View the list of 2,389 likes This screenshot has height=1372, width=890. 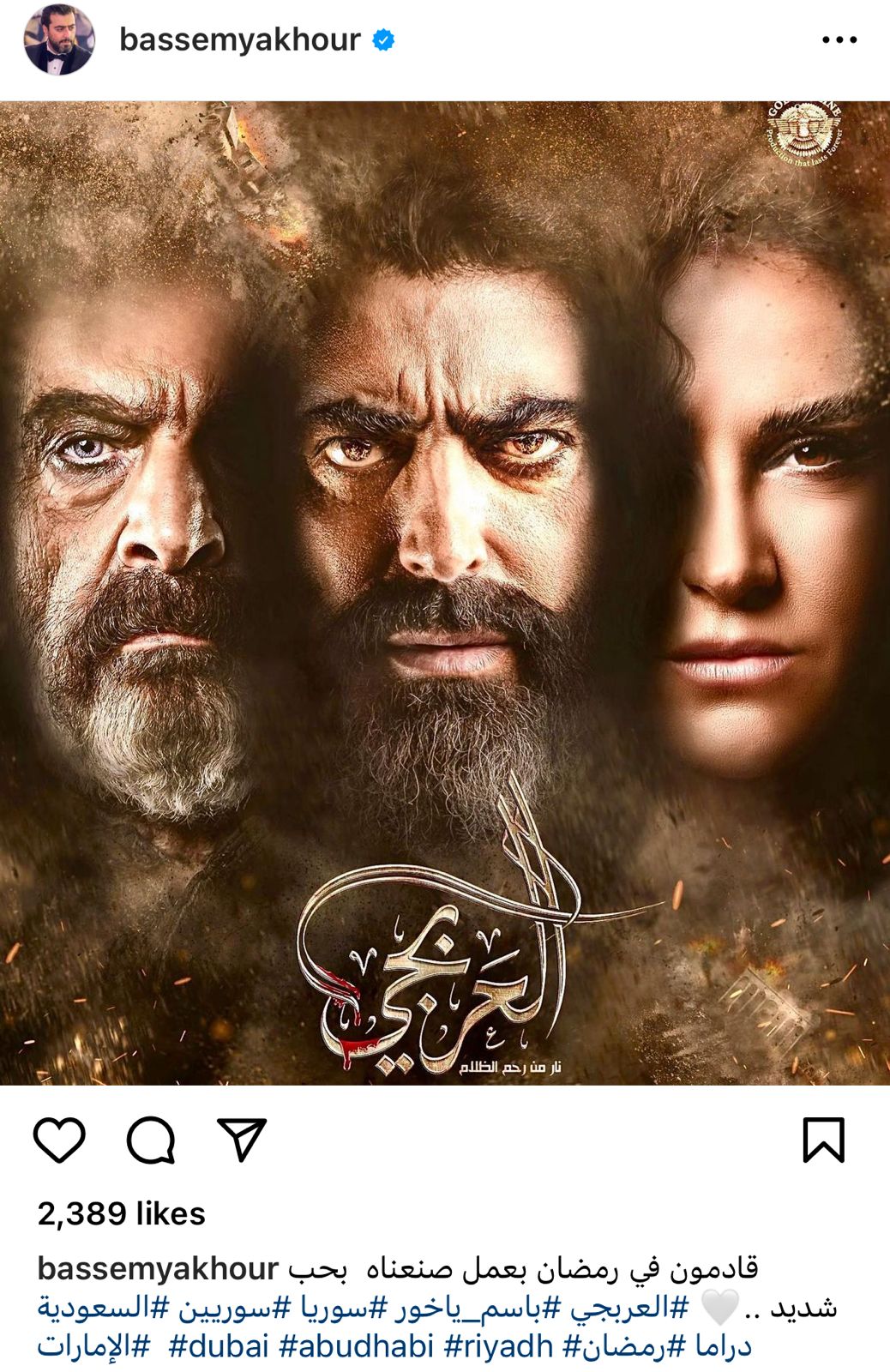pos(121,1213)
